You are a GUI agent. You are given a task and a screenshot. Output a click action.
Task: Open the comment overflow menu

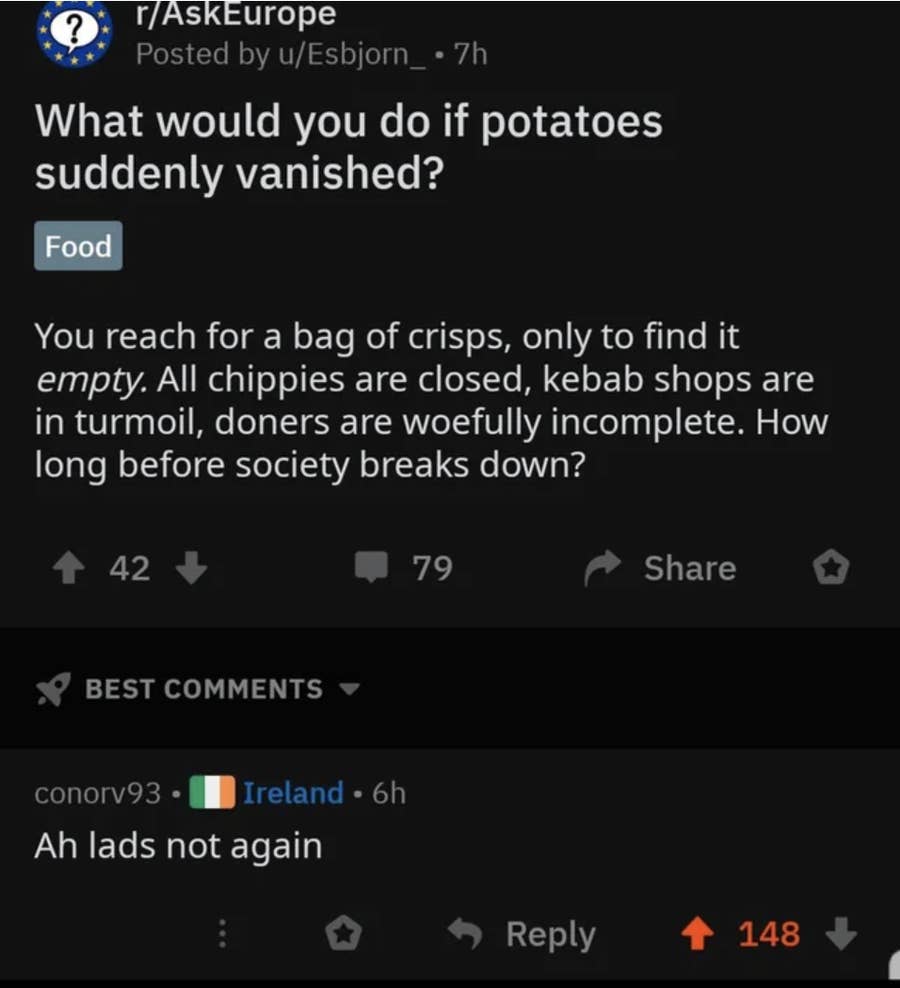pos(222,934)
